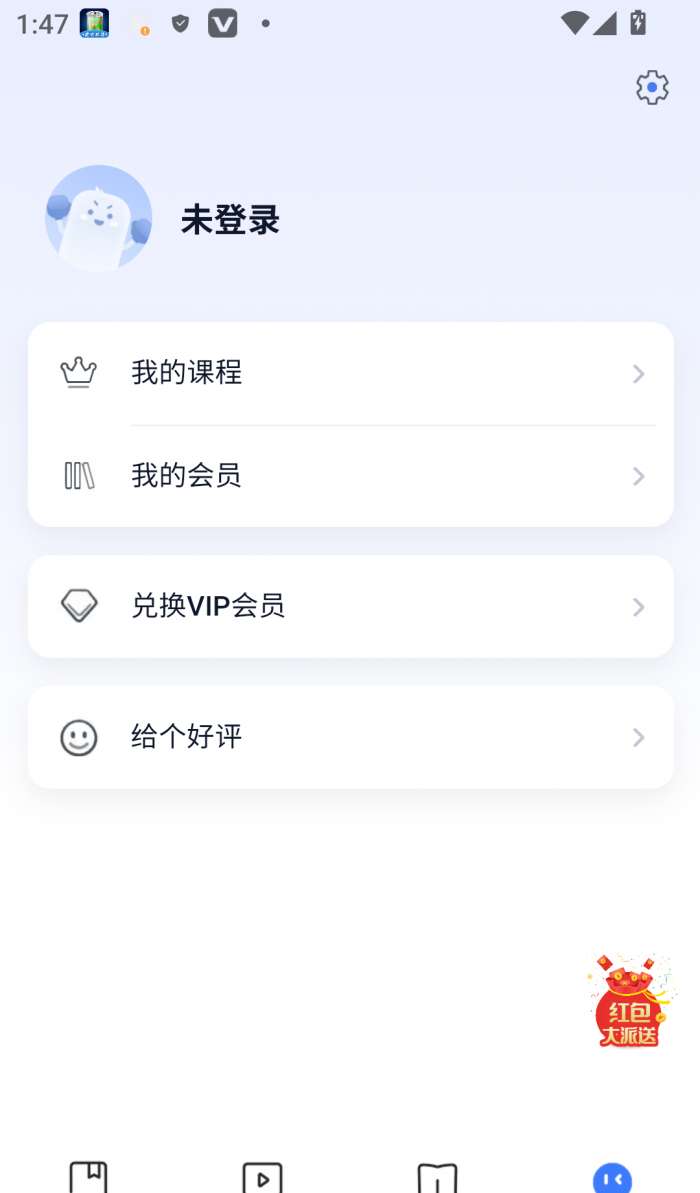Switch to the bookmark book tab
Screen dimensions: 700x1193
click(x=88, y=1177)
